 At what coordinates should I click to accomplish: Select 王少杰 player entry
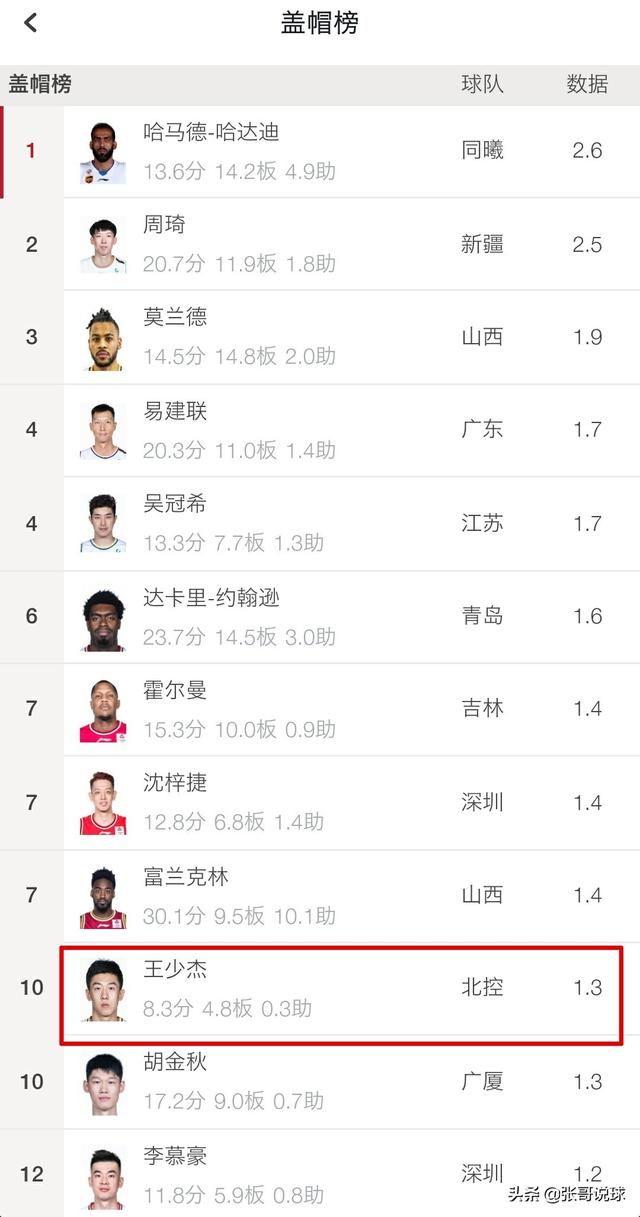[x=320, y=988]
